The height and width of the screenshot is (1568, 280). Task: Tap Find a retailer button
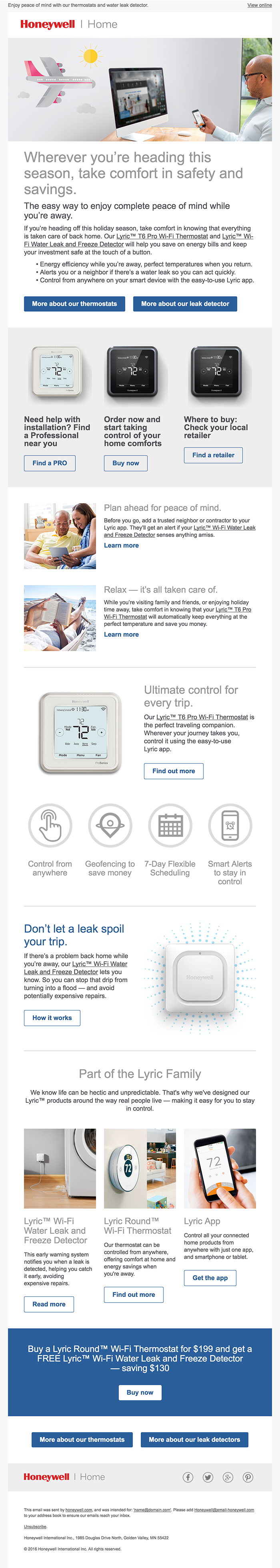(x=213, y=455)
